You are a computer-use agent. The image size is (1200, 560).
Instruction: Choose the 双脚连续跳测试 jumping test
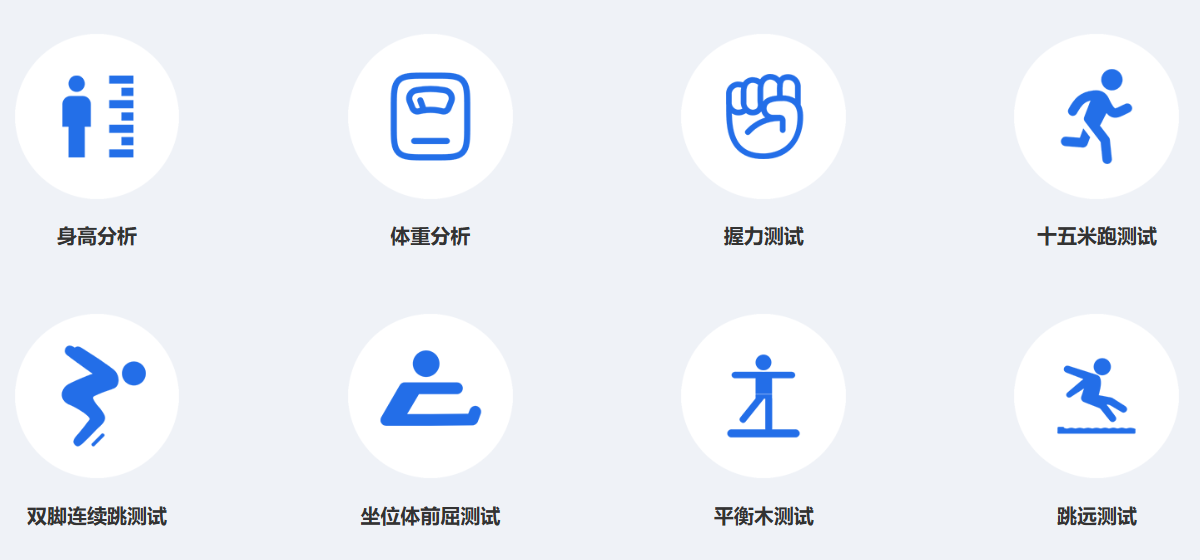(x=97, y=396)
